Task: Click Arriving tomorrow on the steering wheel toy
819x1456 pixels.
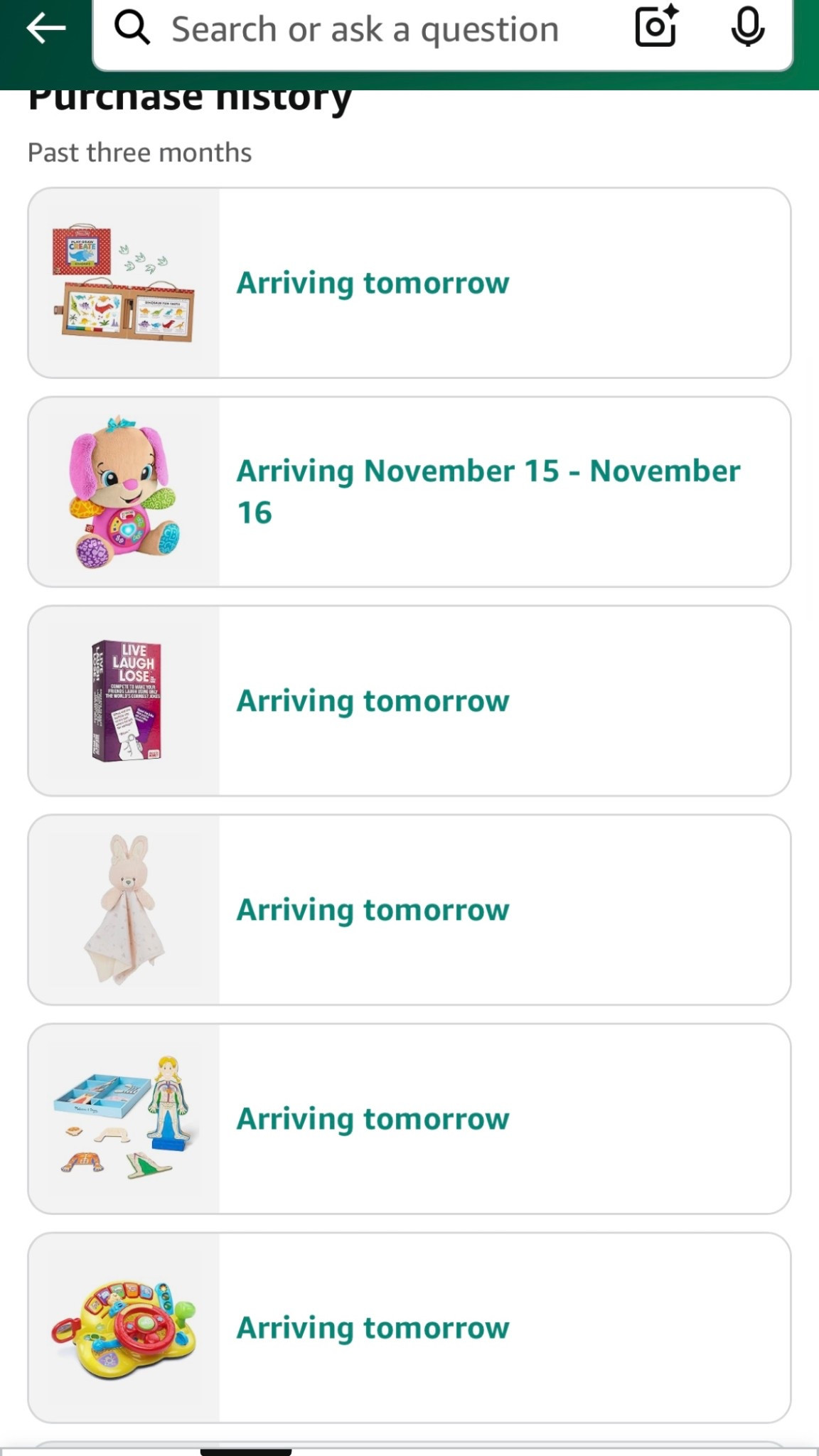Action: pos(373,1327)
